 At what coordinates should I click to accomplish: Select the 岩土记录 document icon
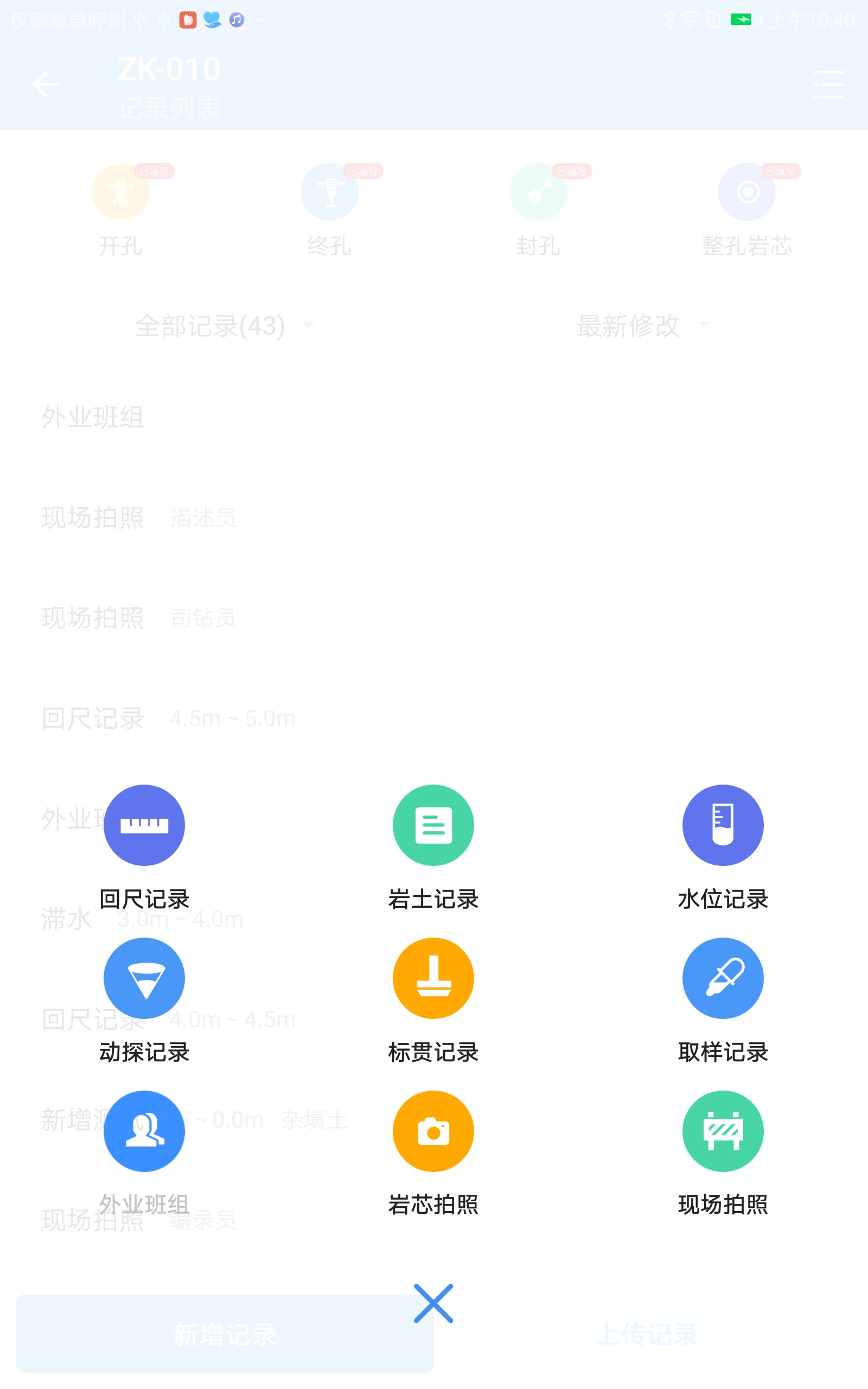coord(433,825)
